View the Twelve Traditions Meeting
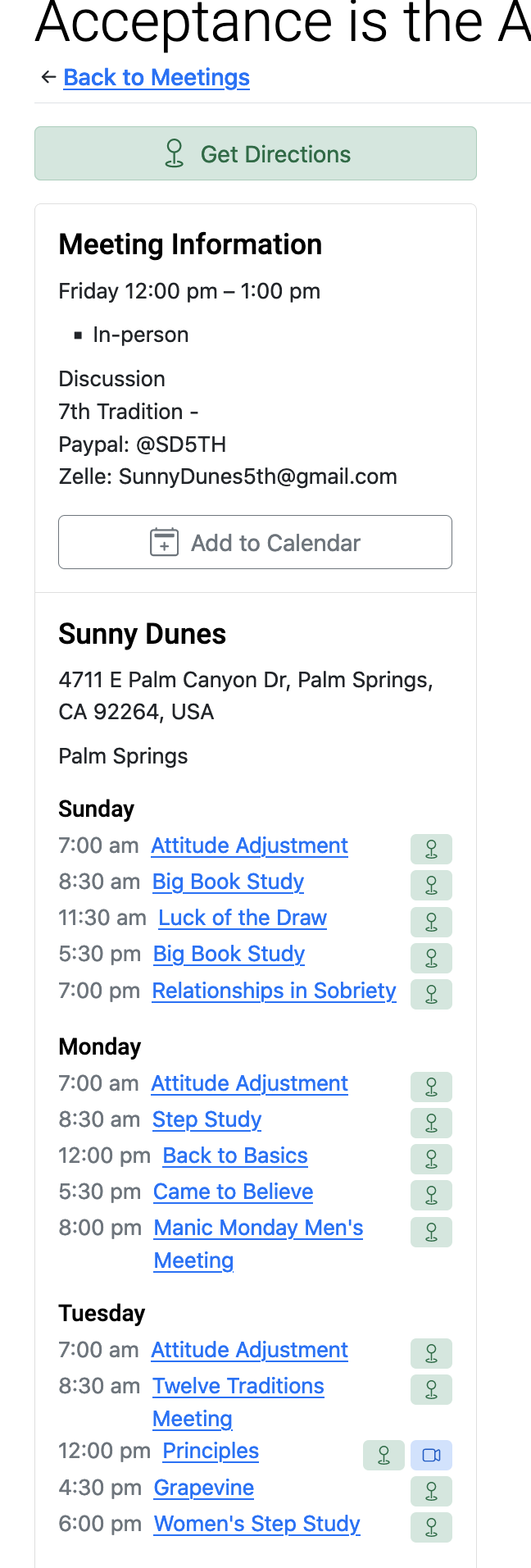Image resolution: width=531 pixels, height=1568 pixels. tap(238, 1386)
